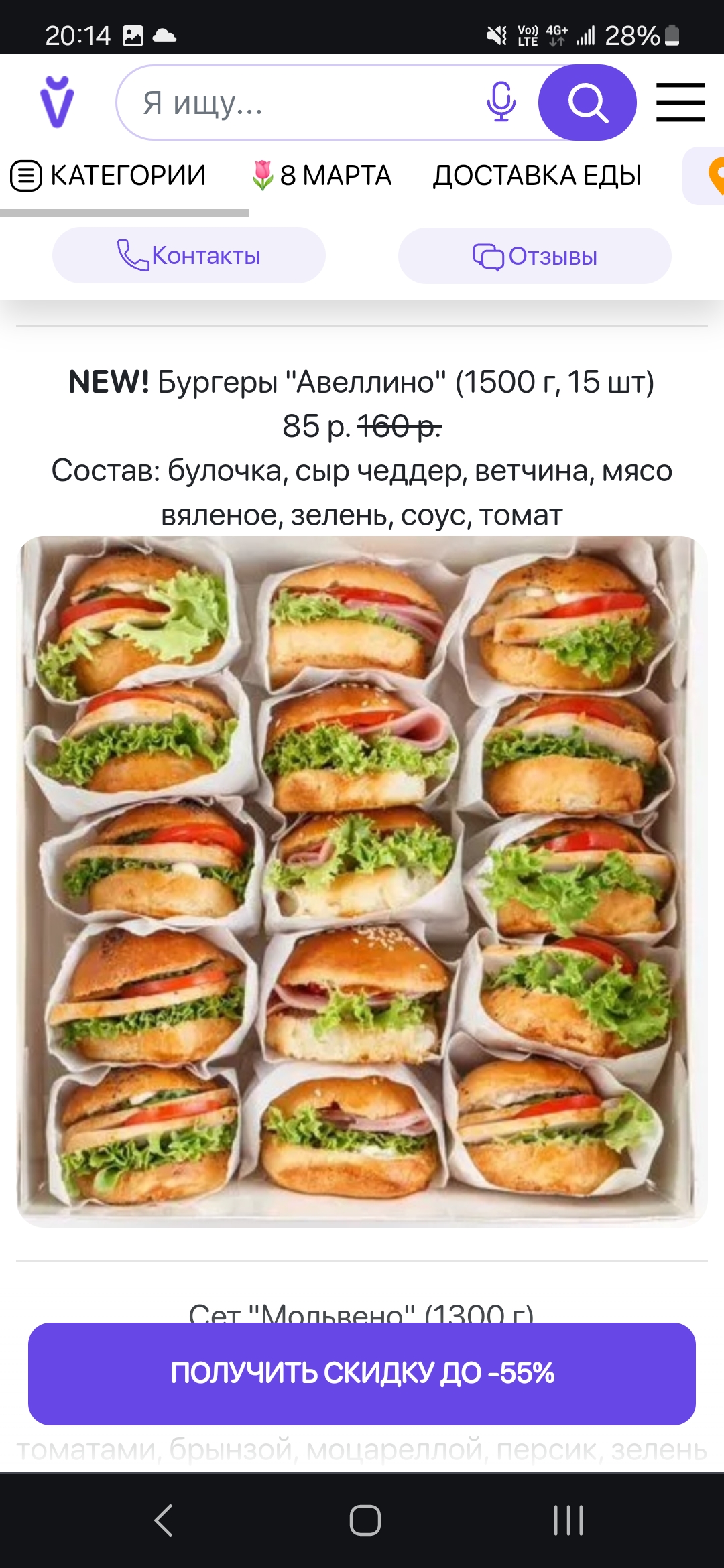This screenshot has height=1568, width=724.
Task: Open the hamburger menu
Action: (x=680, y=103)
